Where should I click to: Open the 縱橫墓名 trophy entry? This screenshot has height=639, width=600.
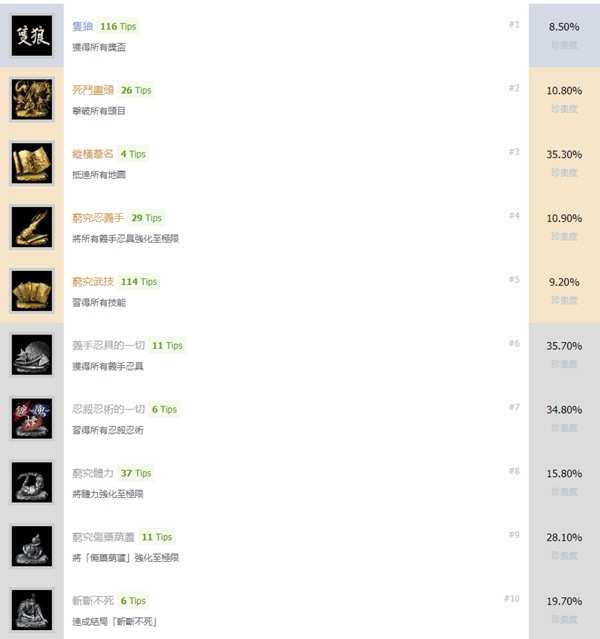92,154
